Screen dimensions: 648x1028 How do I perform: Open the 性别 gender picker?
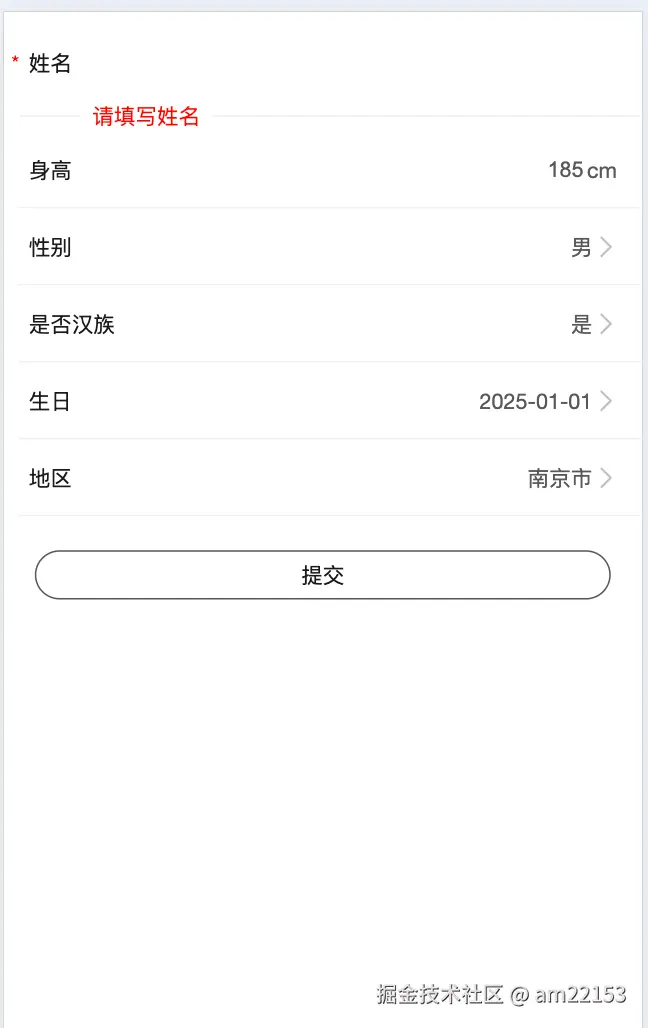(591, 247)
